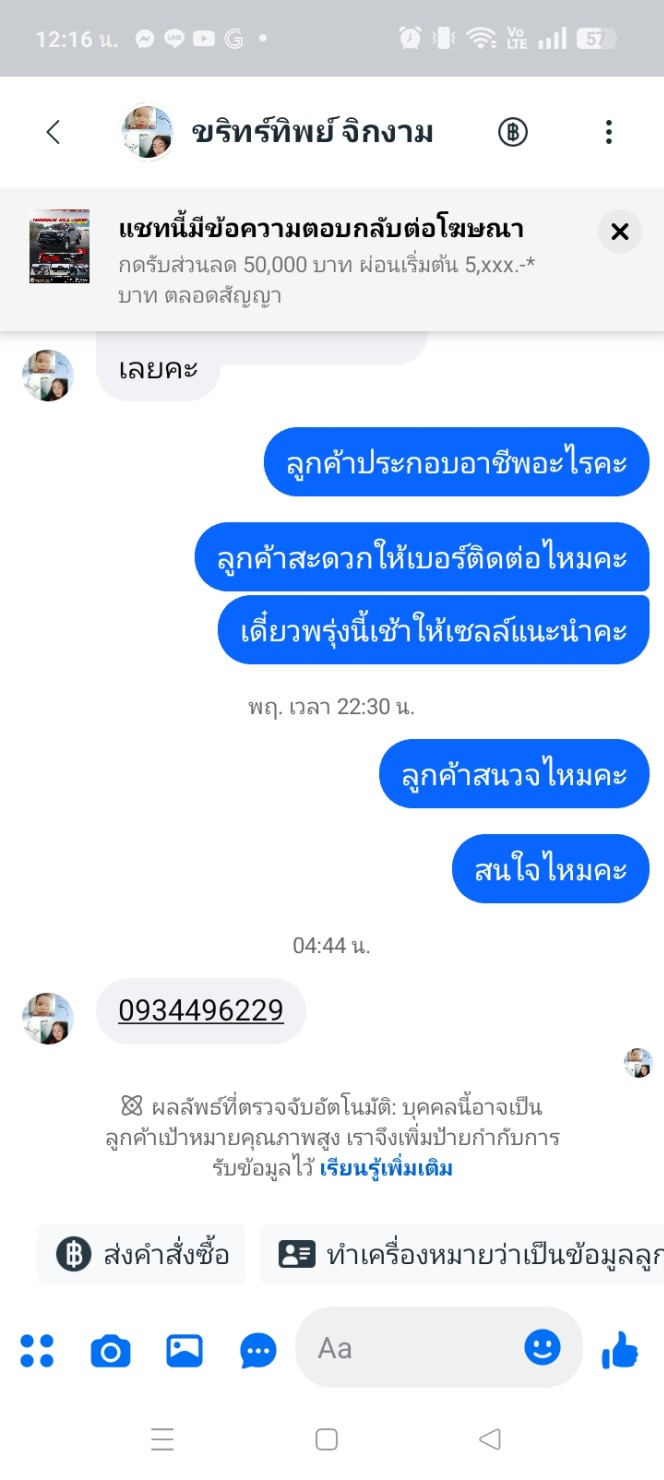Open the ad thumbnail in the banner
664x1480 pixels.
coord(59,246)
